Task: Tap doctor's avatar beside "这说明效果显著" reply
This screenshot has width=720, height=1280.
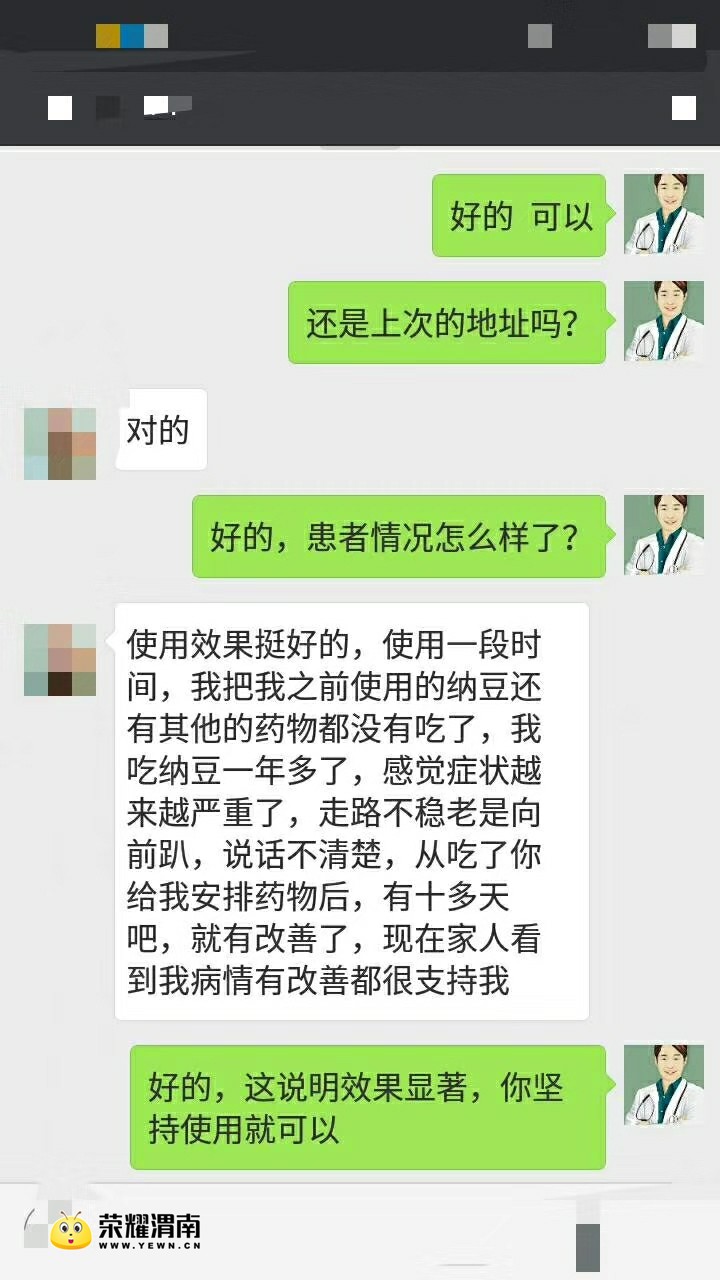Action: (x=663, y=1085)
